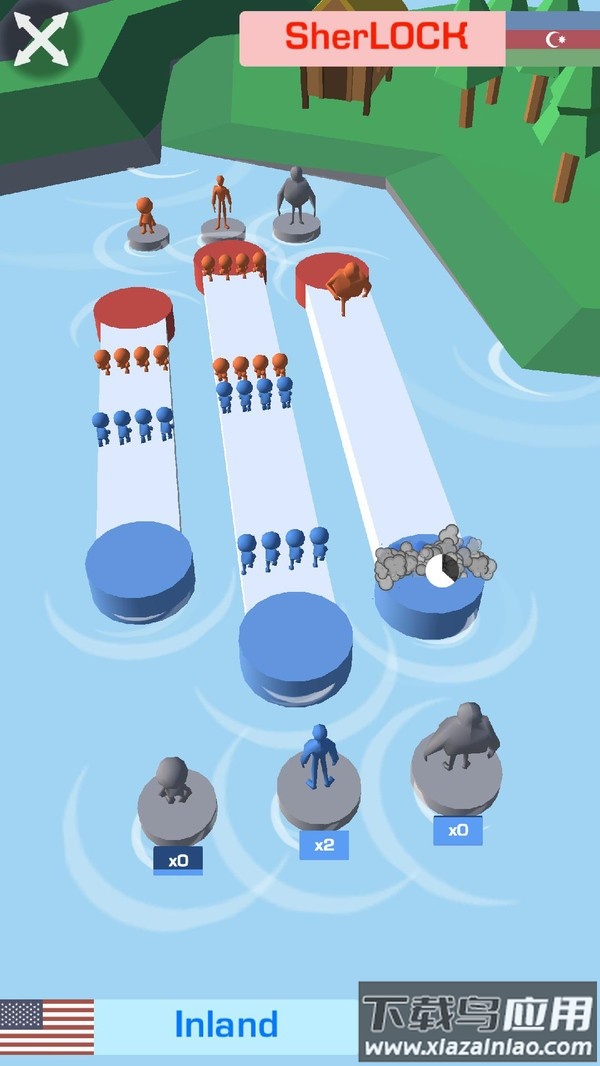The height and width of the screenshot is (1066, 600).
Task: Select the blue soldier unit x2
Action: pos(318,775)
